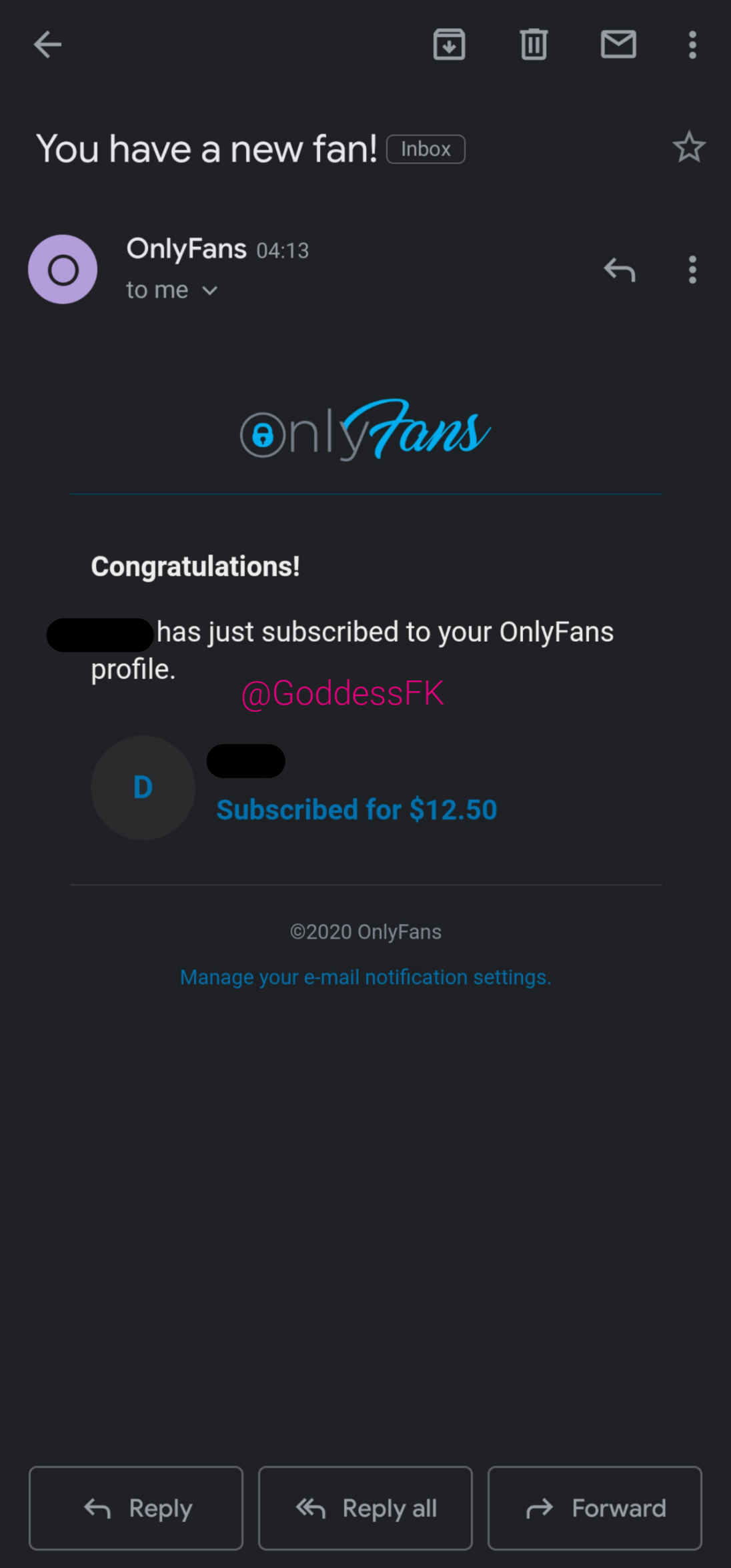Select the Inbox label chip
Viewport: 731px width, 1568px height.
[425, 148]
